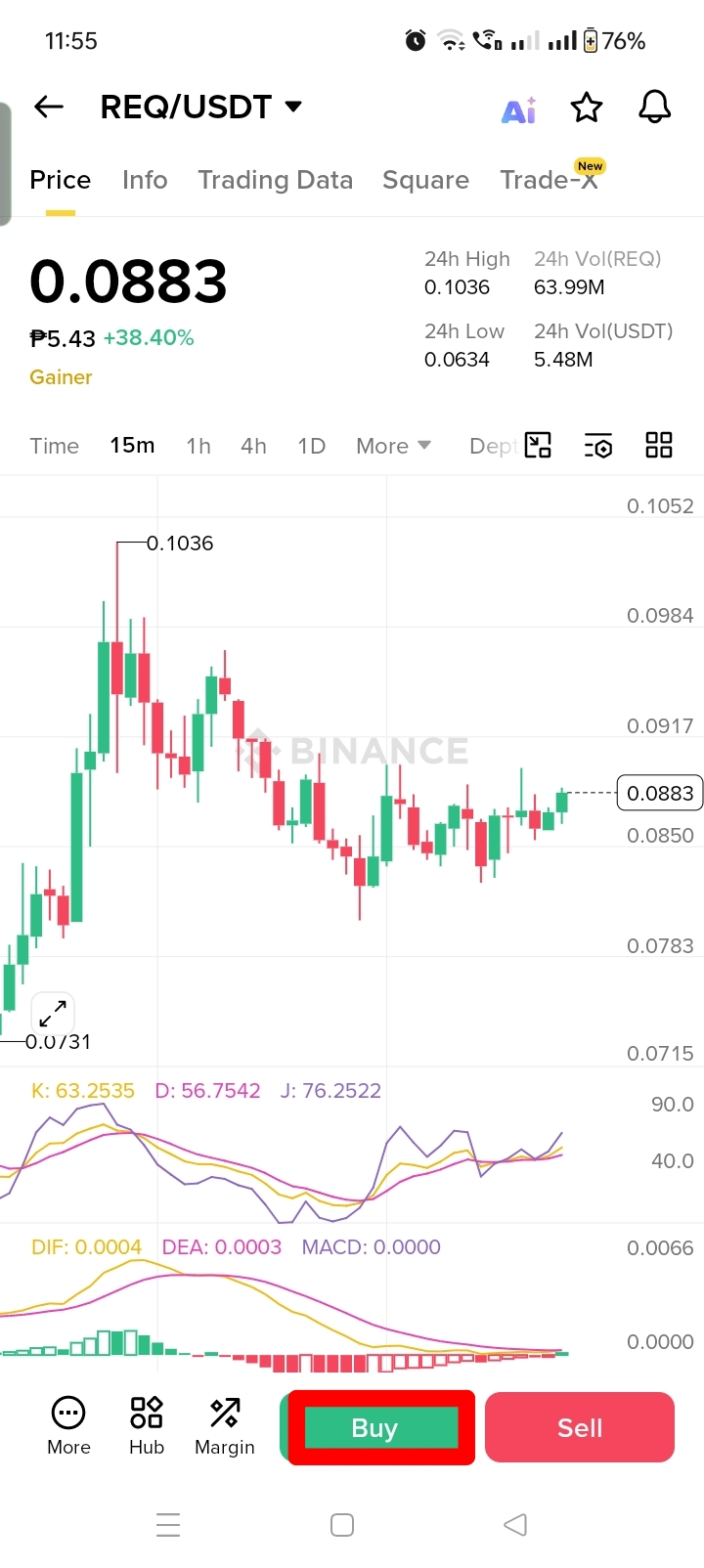Expand the More intervals dropdown

tap(393, 446)
